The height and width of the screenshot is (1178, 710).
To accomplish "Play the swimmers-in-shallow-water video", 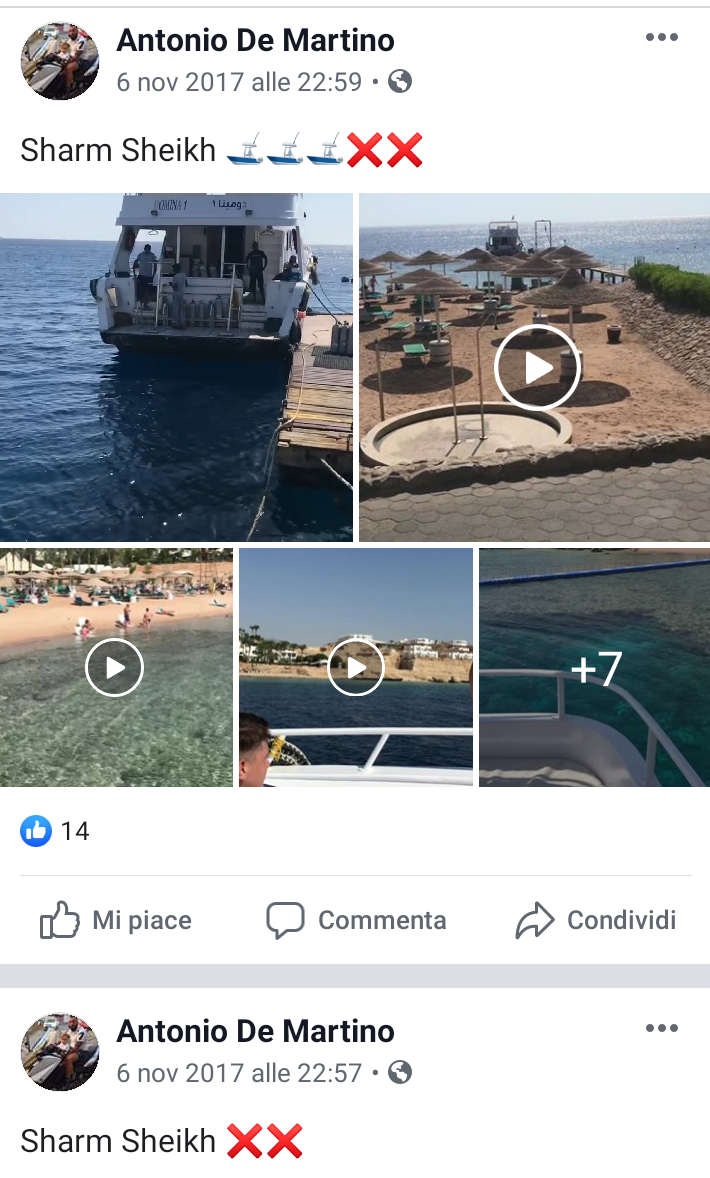I will 116,667.
